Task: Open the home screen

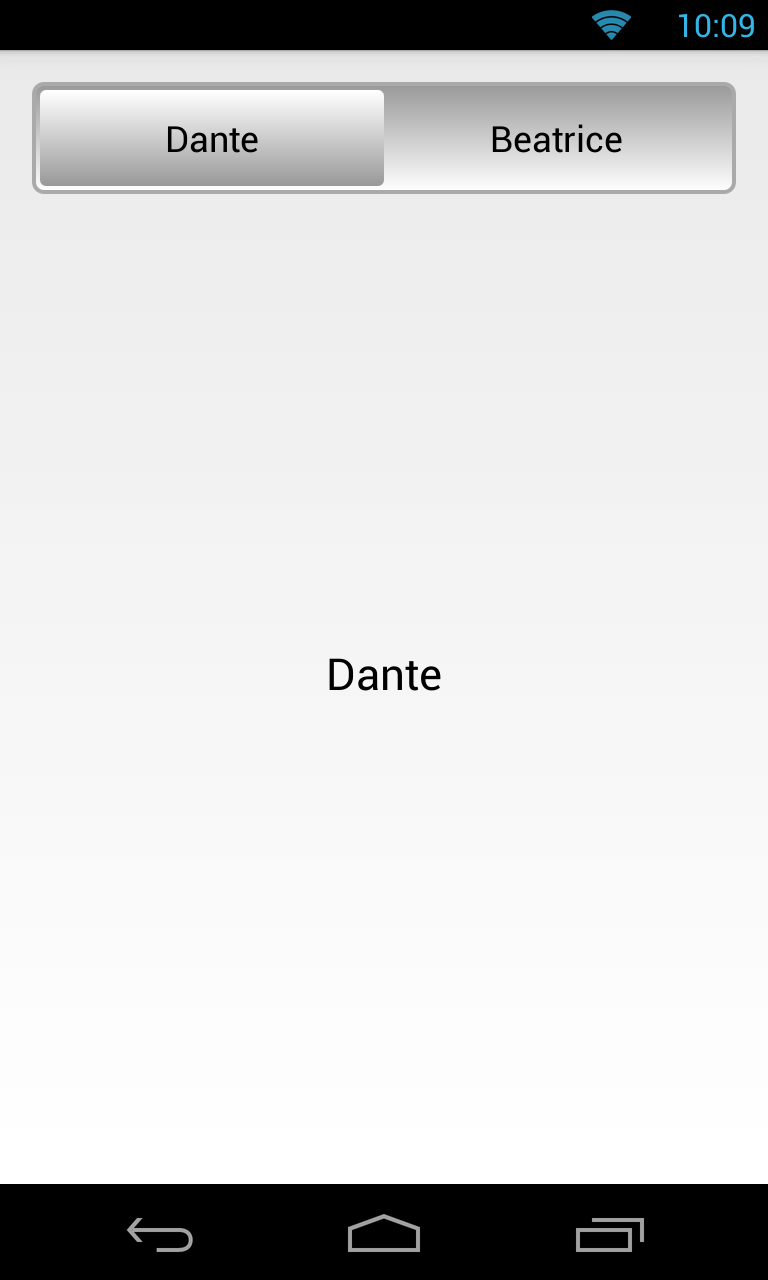Action: point(384,1234)
